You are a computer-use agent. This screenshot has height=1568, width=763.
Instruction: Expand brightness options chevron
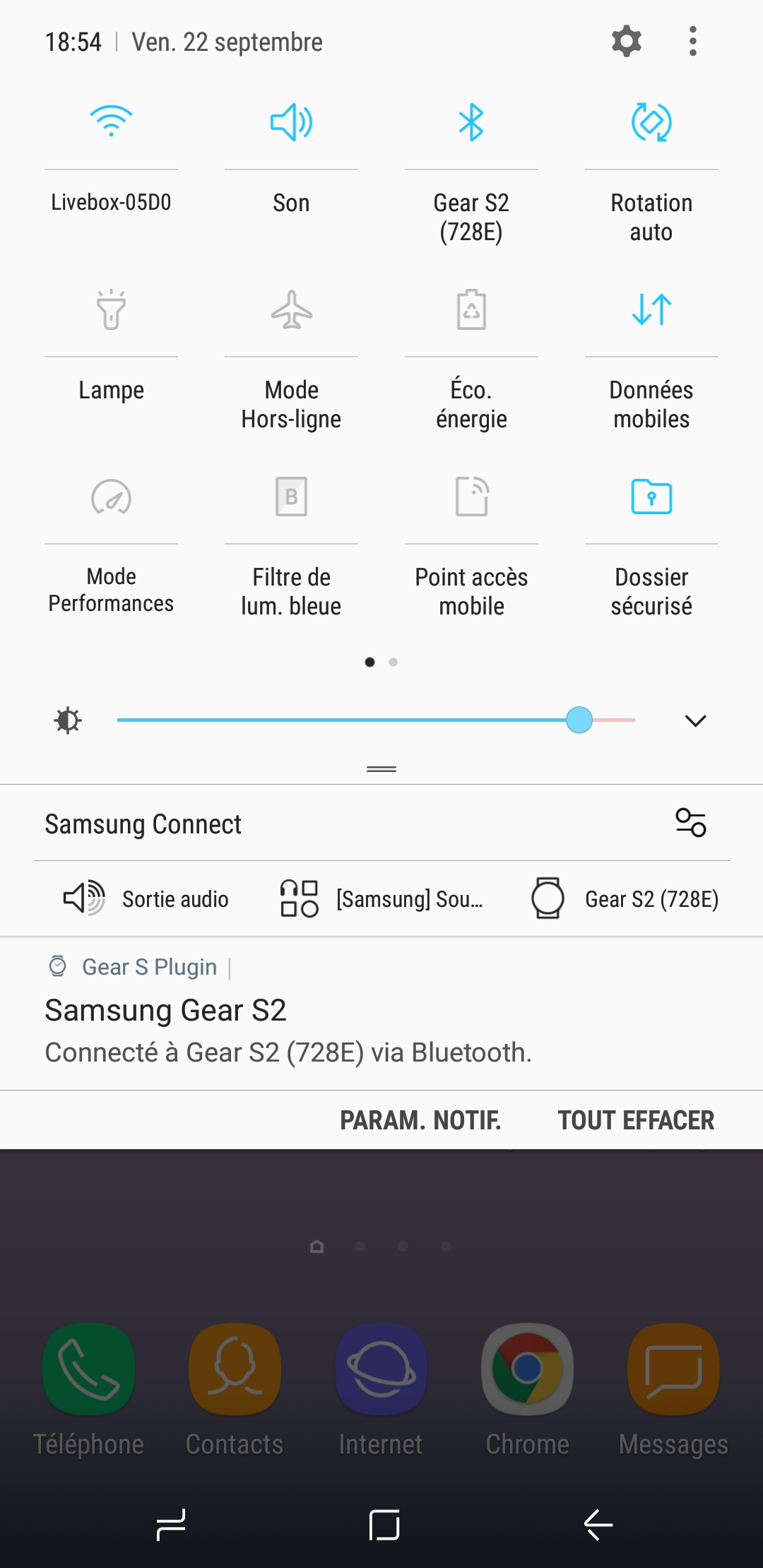click(695, 720)
